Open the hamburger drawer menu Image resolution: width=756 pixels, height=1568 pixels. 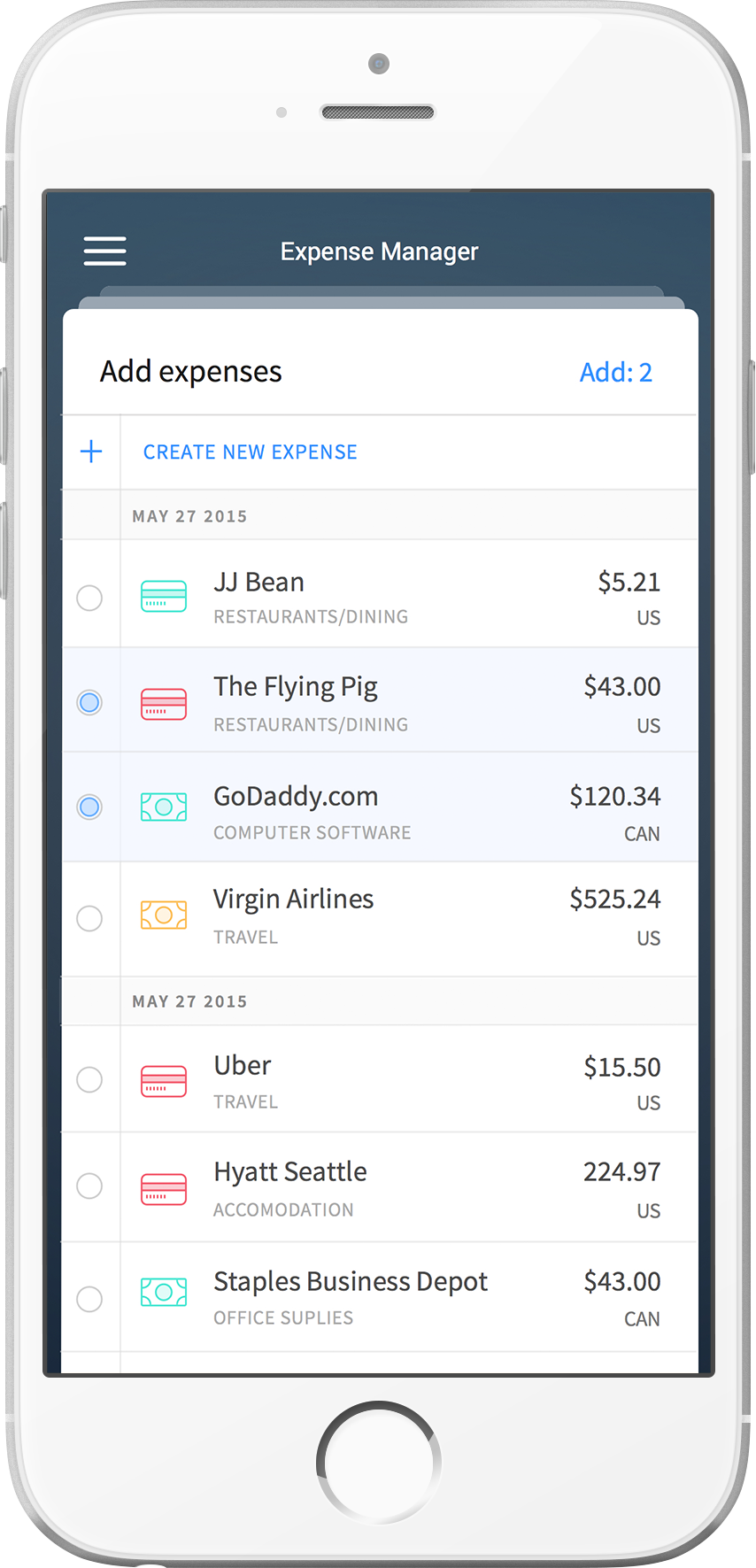pyautogui.click(x=104, y=251)
